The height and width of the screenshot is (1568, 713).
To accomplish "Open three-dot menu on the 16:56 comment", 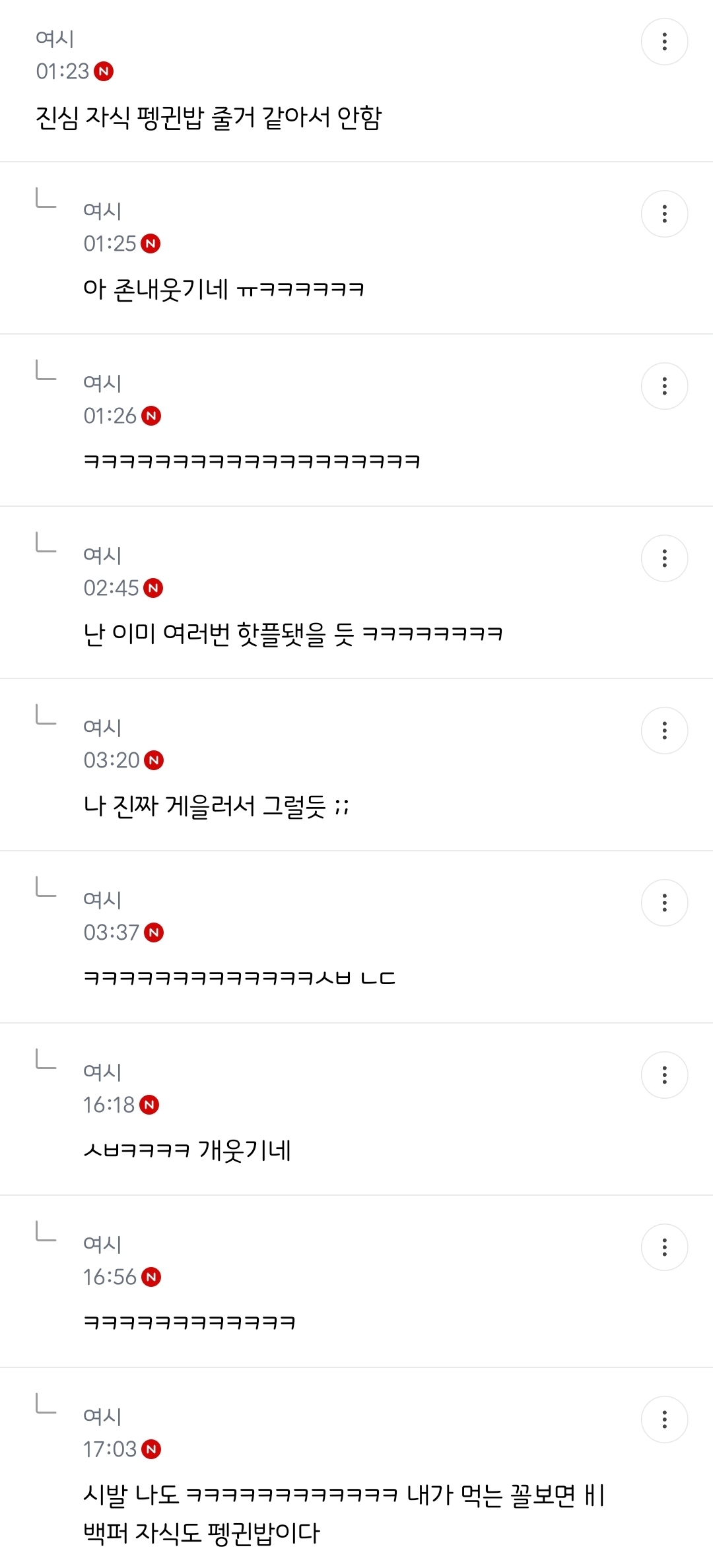I will click(x=664, y=1249).
